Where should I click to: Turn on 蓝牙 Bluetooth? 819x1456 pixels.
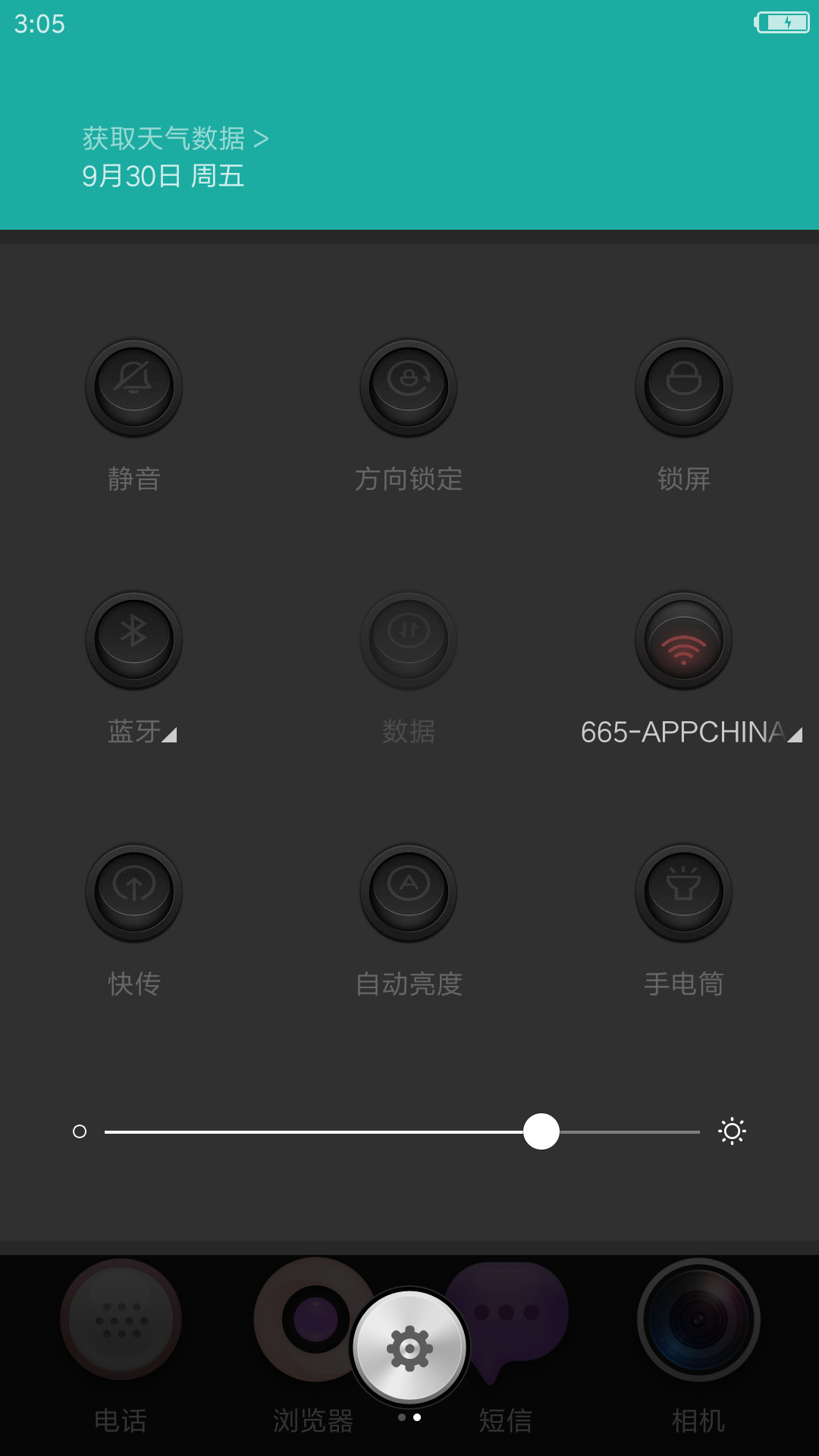[x=134, y=640]
